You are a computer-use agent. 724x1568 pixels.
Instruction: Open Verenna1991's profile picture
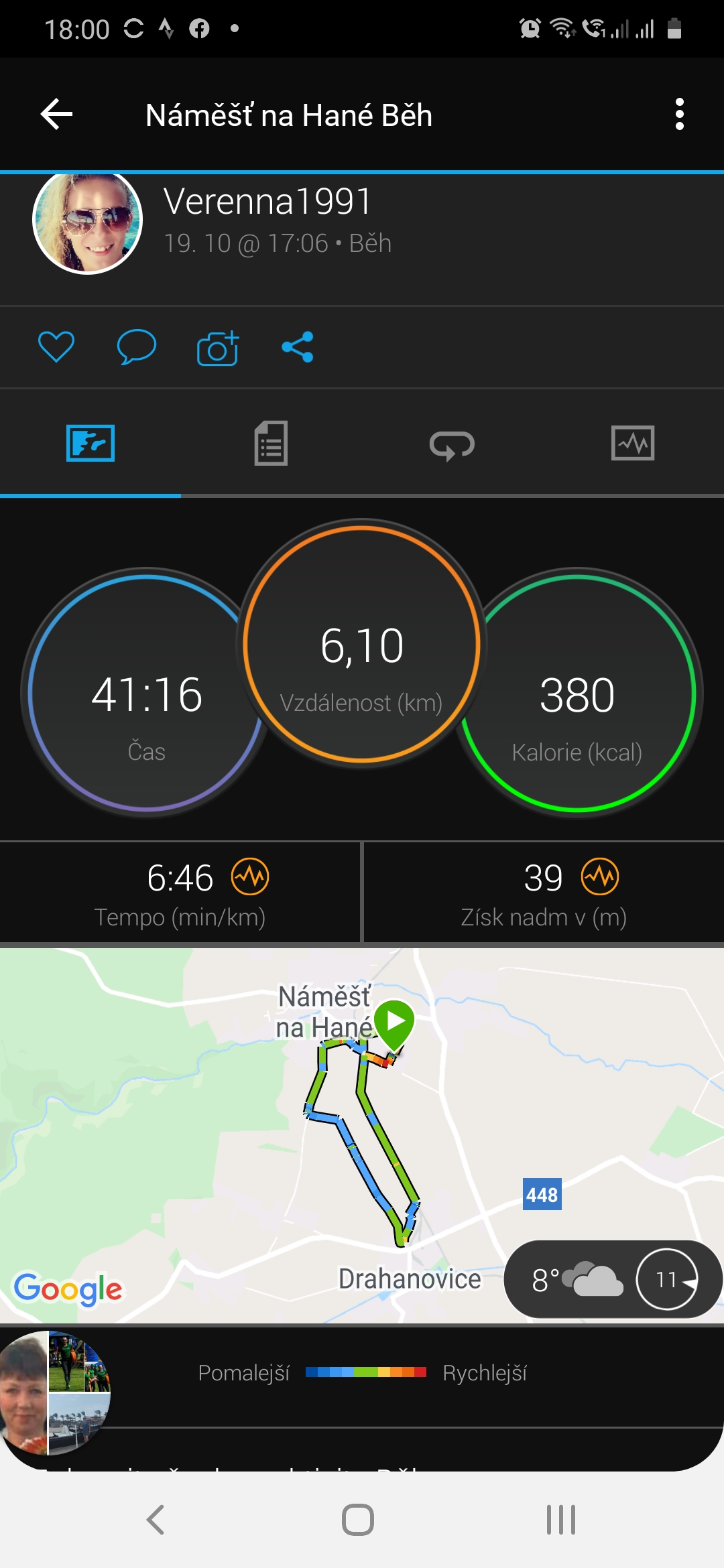click(x=87, y=220)
